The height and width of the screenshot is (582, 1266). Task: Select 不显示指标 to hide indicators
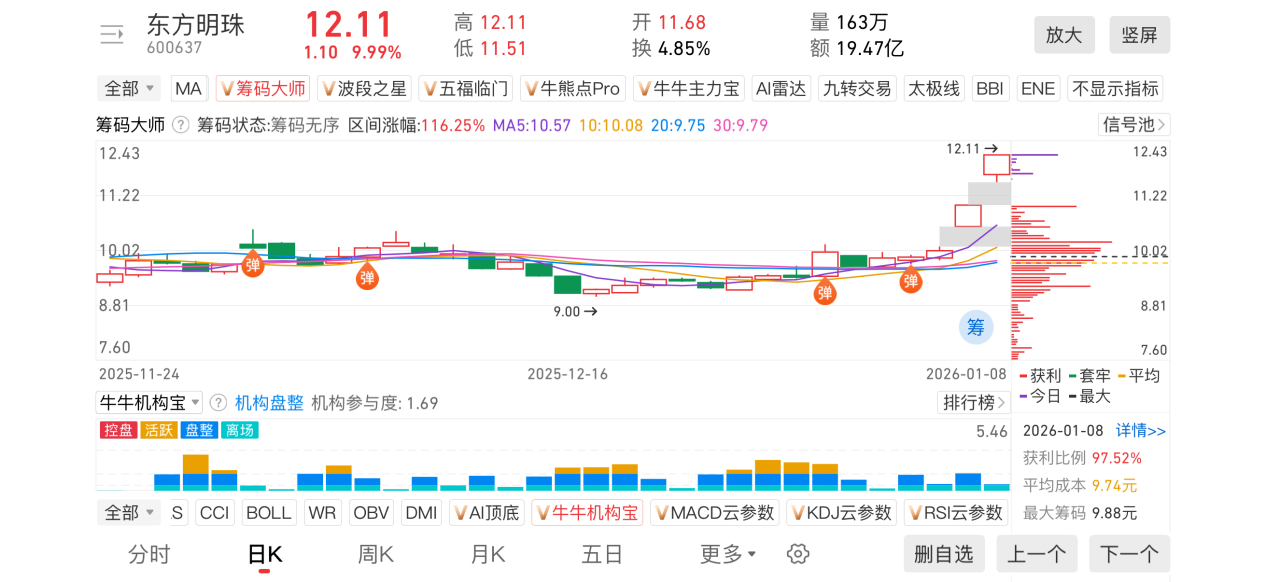pos(1115,88)
